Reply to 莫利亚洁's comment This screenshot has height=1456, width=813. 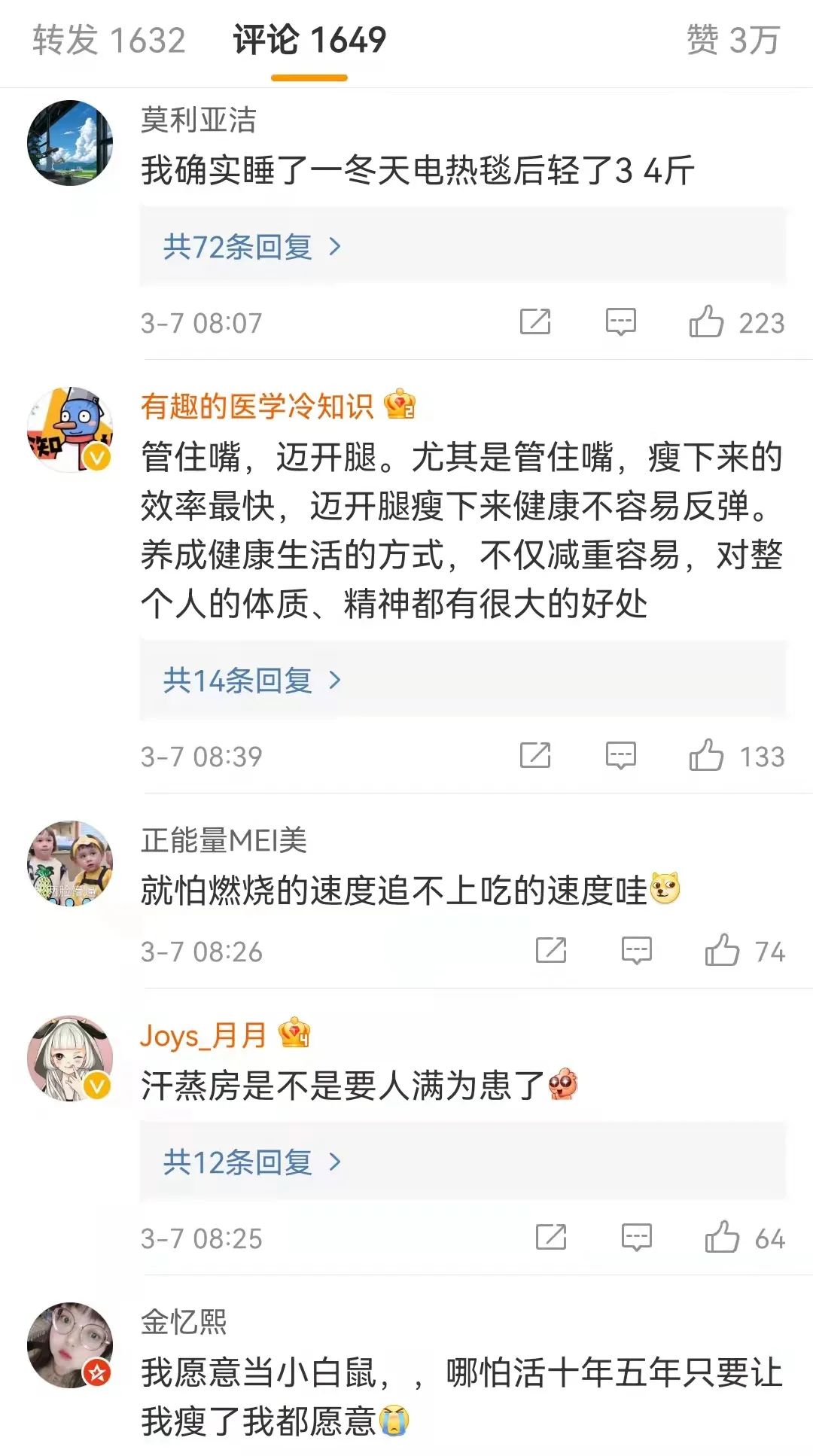pyautogui.click(x=621, y=322)
